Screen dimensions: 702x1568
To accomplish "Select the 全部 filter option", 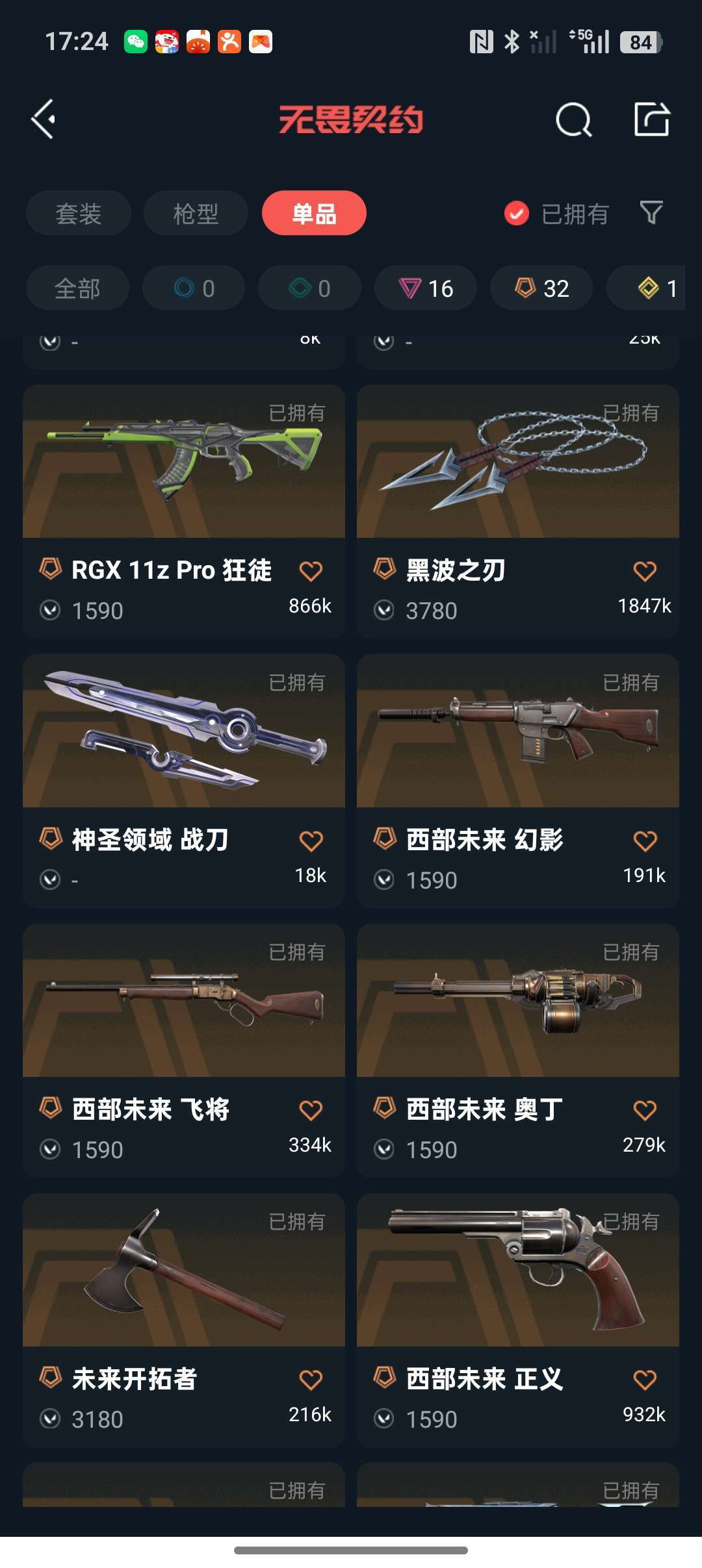I will pos(77,288).
